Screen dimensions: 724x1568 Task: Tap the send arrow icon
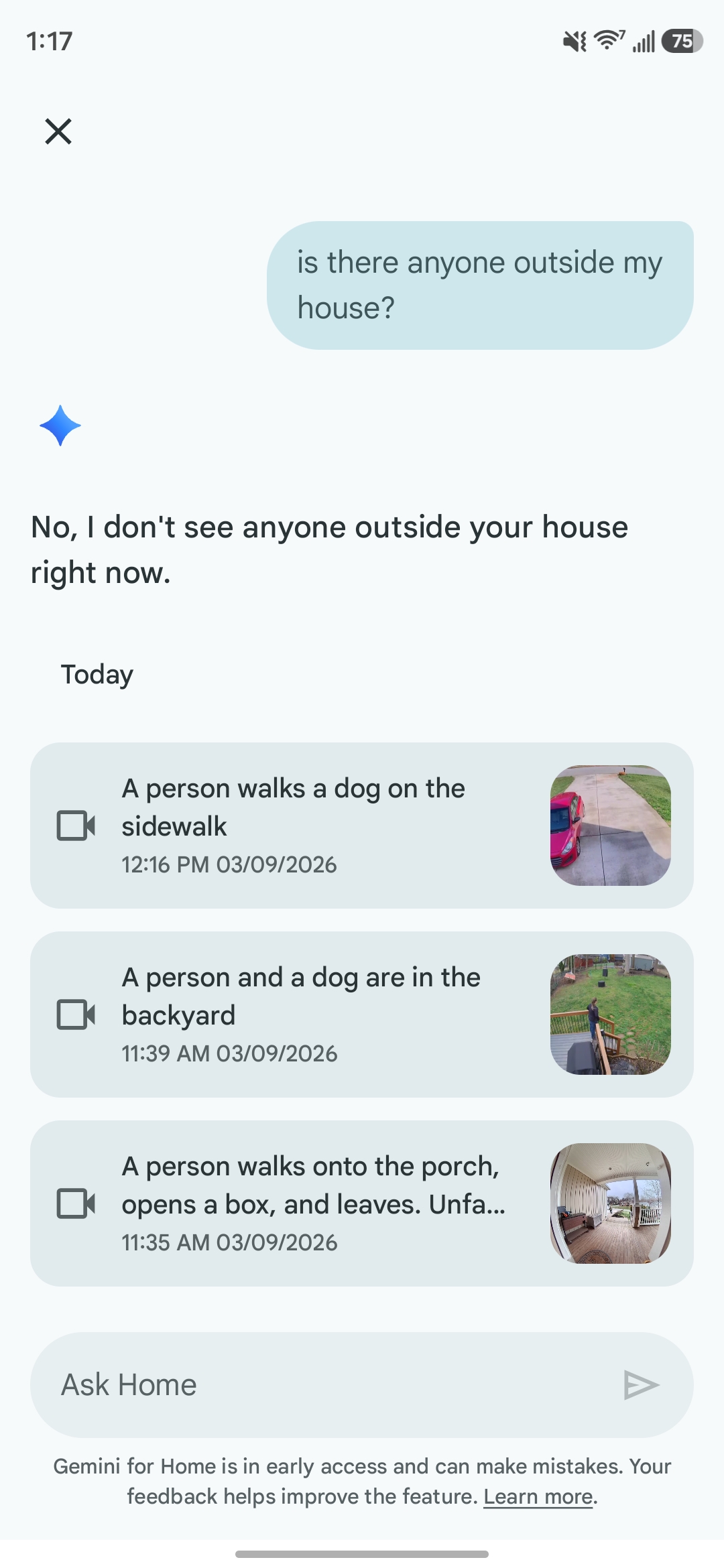coord(641,1385)
